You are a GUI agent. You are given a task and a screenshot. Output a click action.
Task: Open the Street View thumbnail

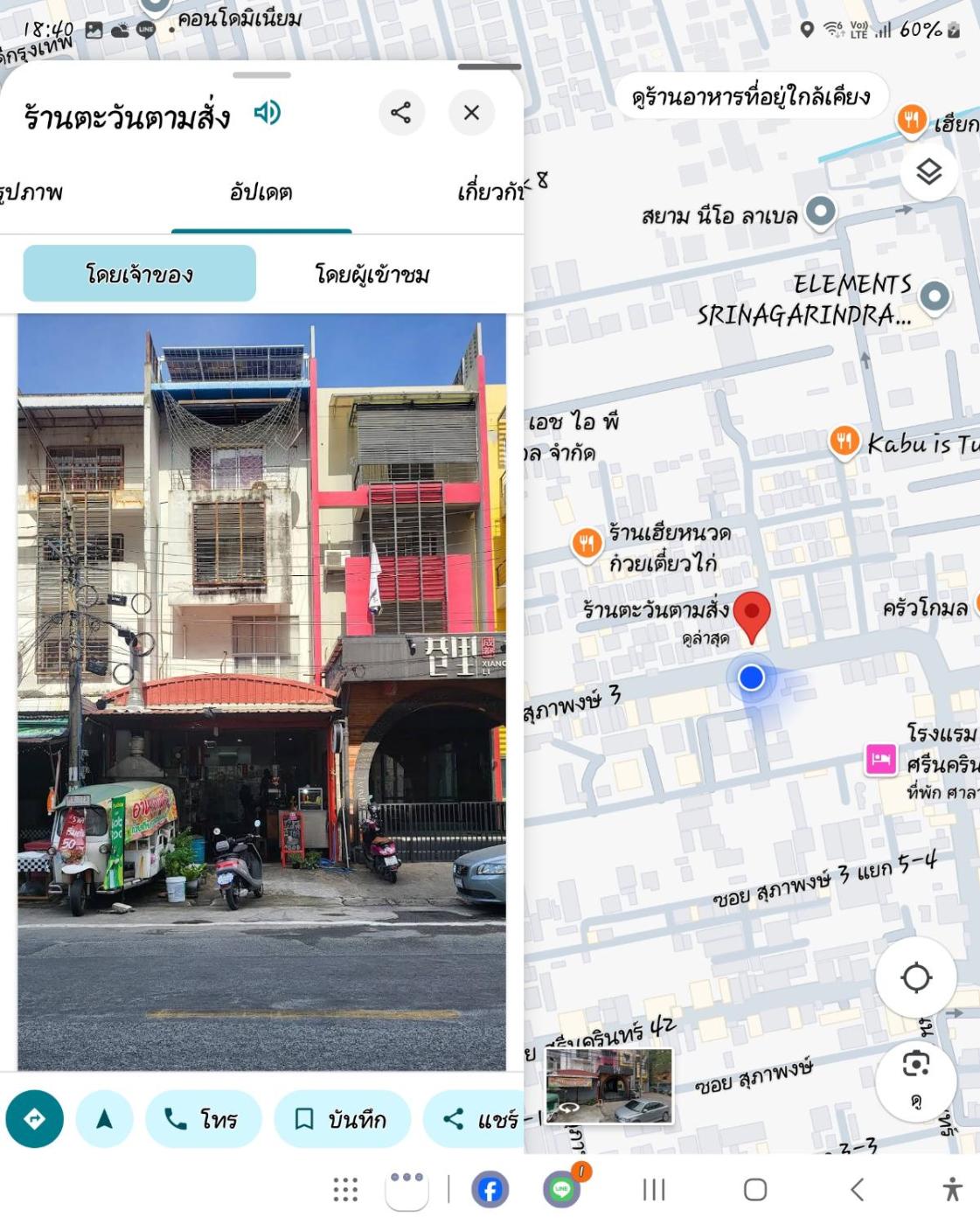pos(609,1086)
